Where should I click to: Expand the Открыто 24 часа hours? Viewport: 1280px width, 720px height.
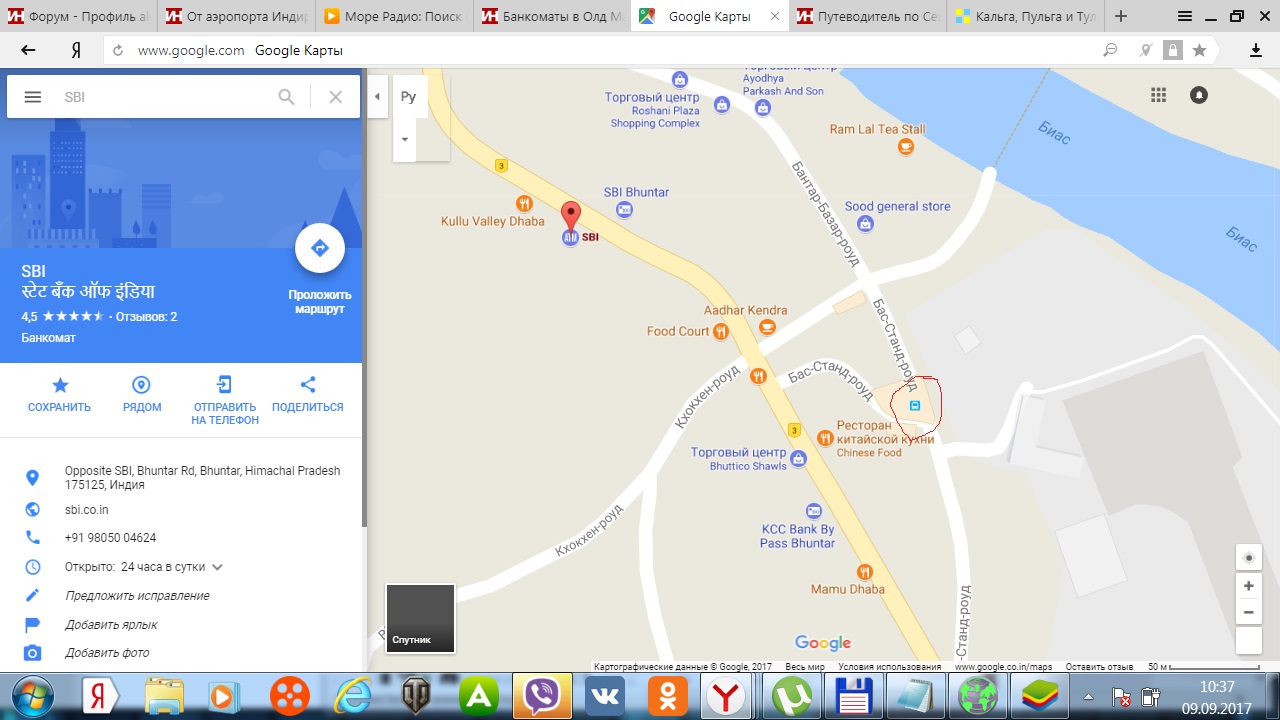click(x=217, y=567)
